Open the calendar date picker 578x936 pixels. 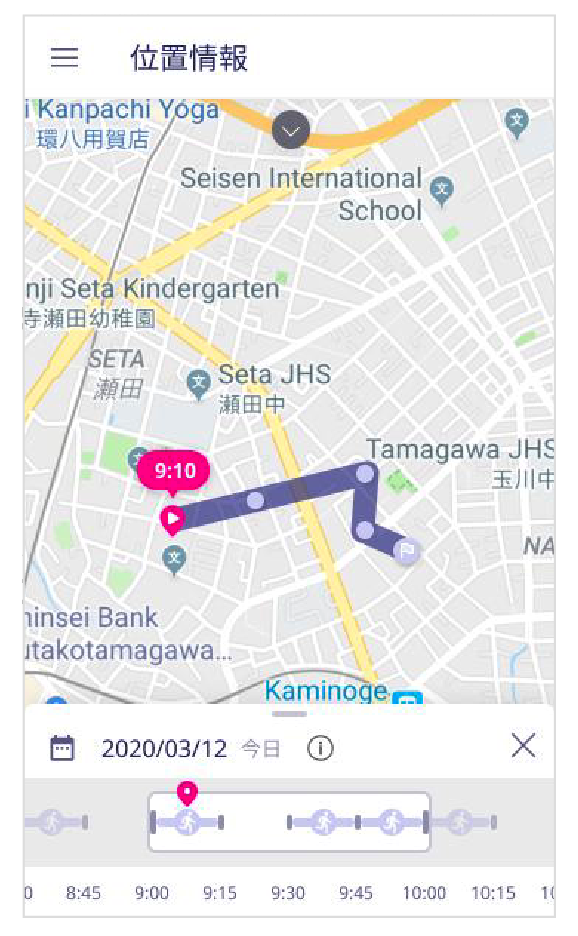62,747
